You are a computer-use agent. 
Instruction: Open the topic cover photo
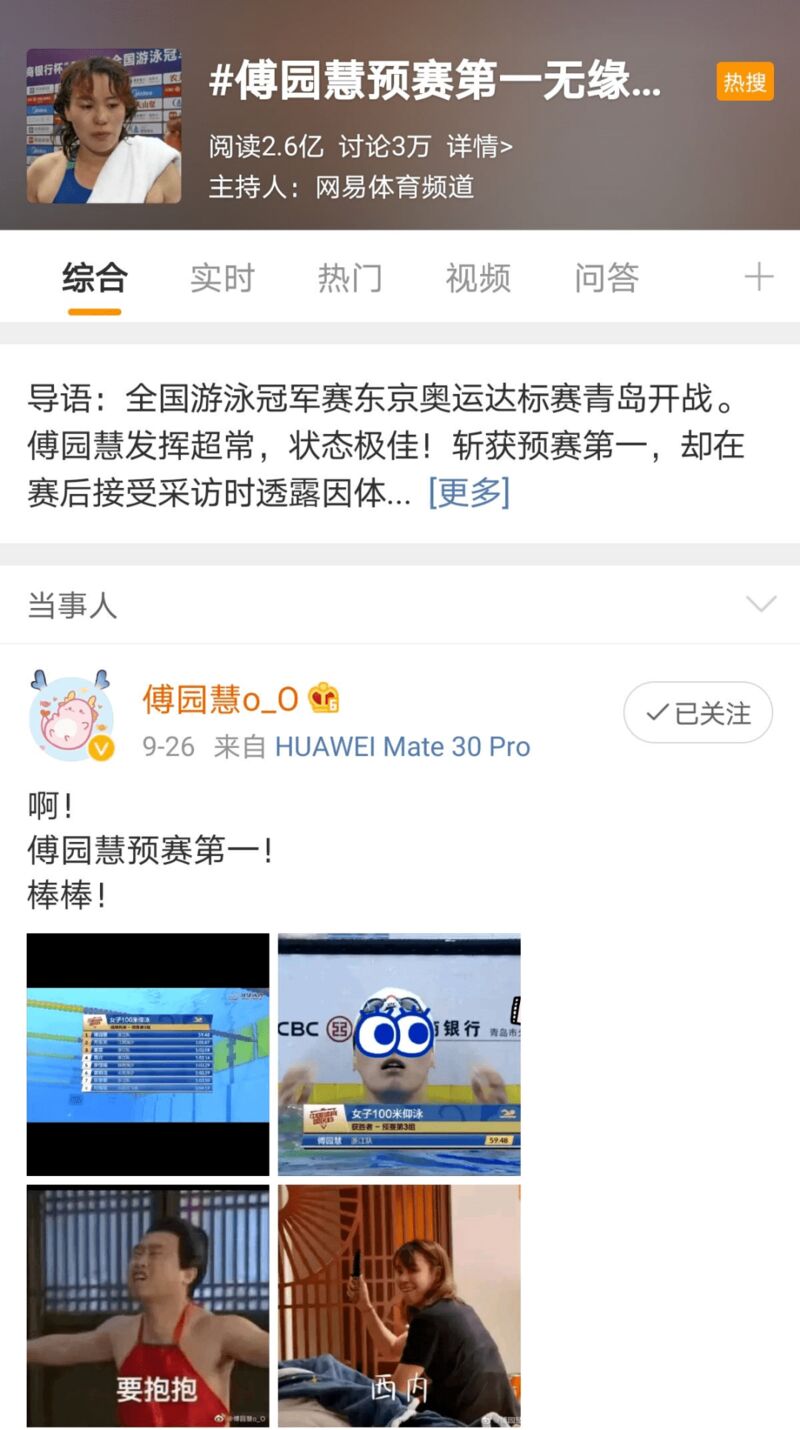(x=104, y=126)
